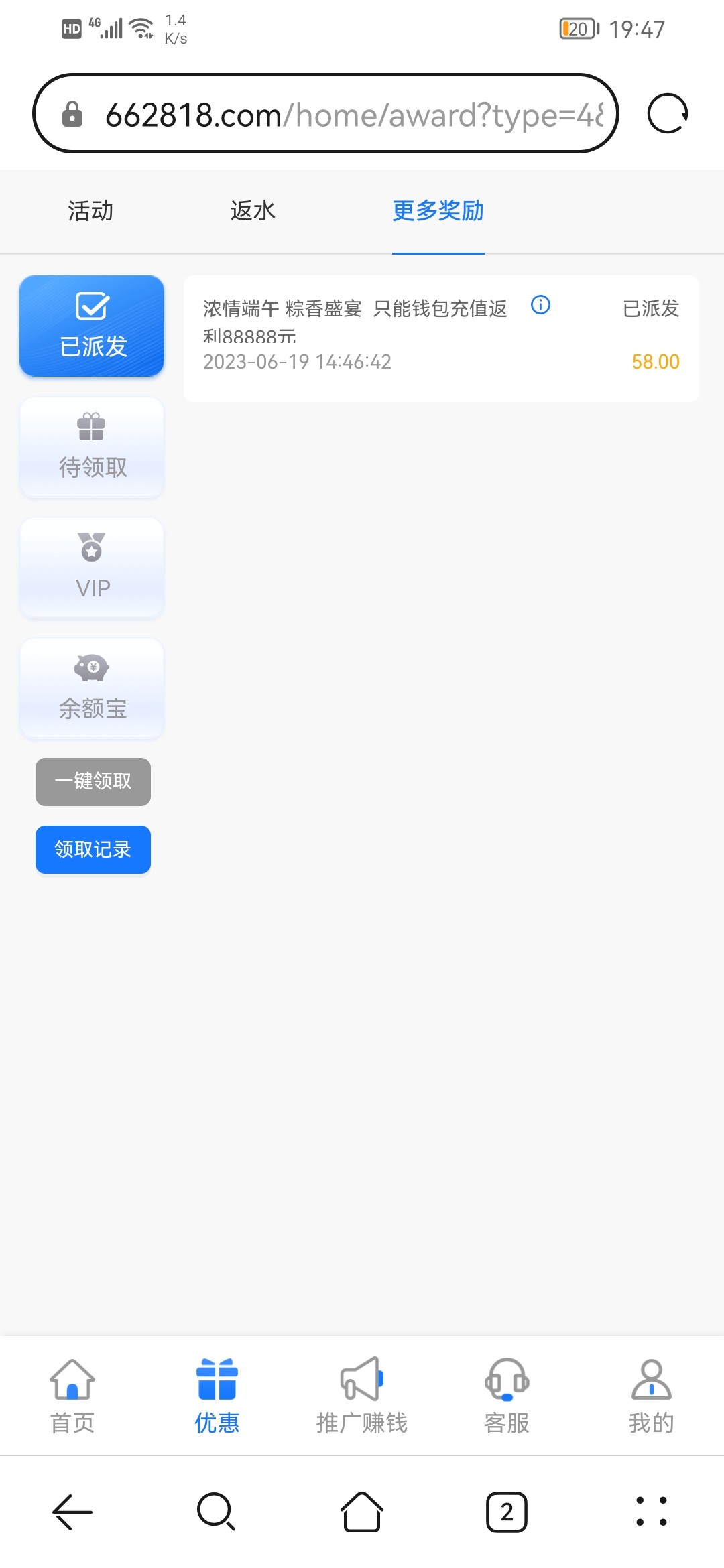
Task: Switch to the 活动 tab
Action: [90, 211]
